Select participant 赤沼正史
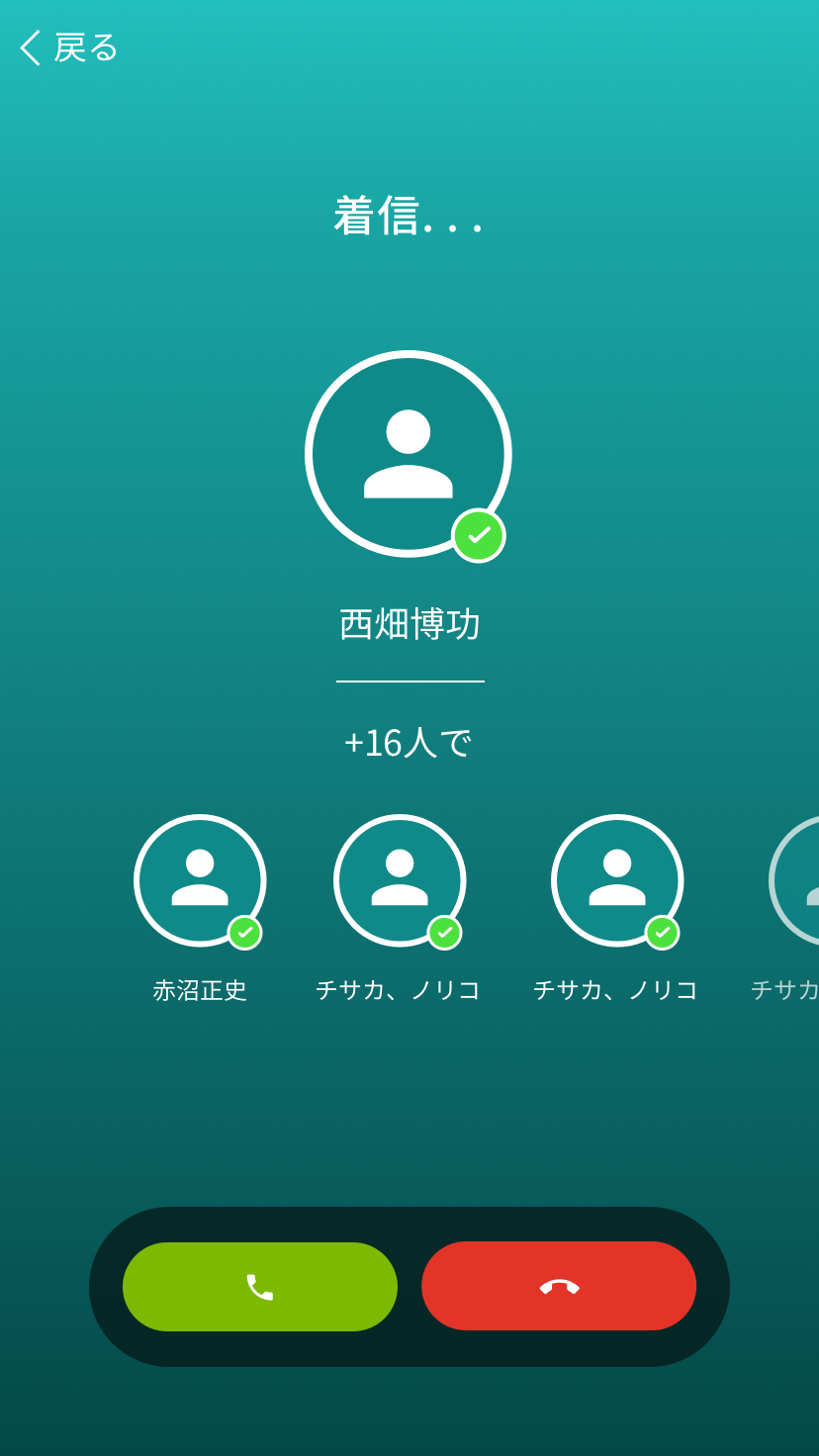The width and height of the screenshot is (819, 1456). click(200, 880)
